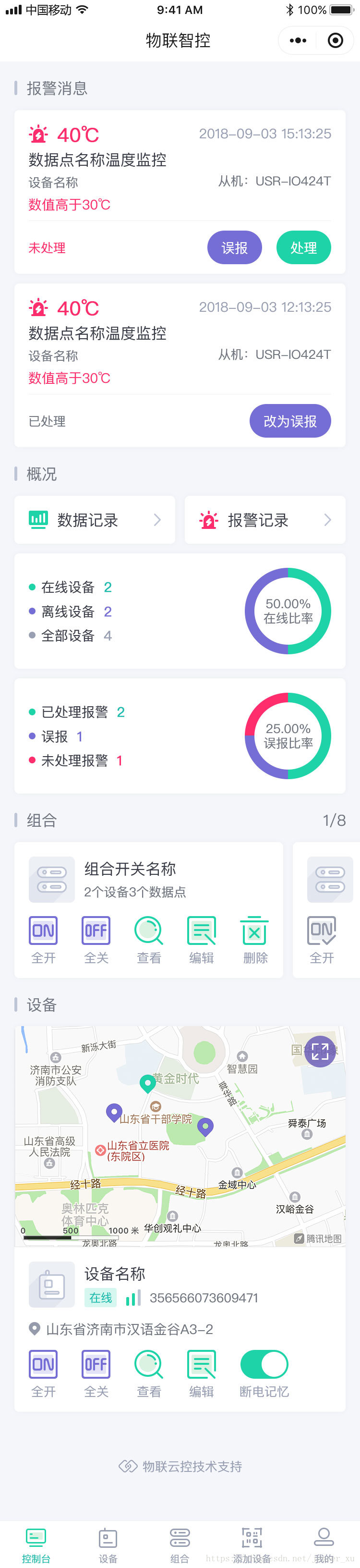Edit the 组合开关名称 combination

pos(202,939)
